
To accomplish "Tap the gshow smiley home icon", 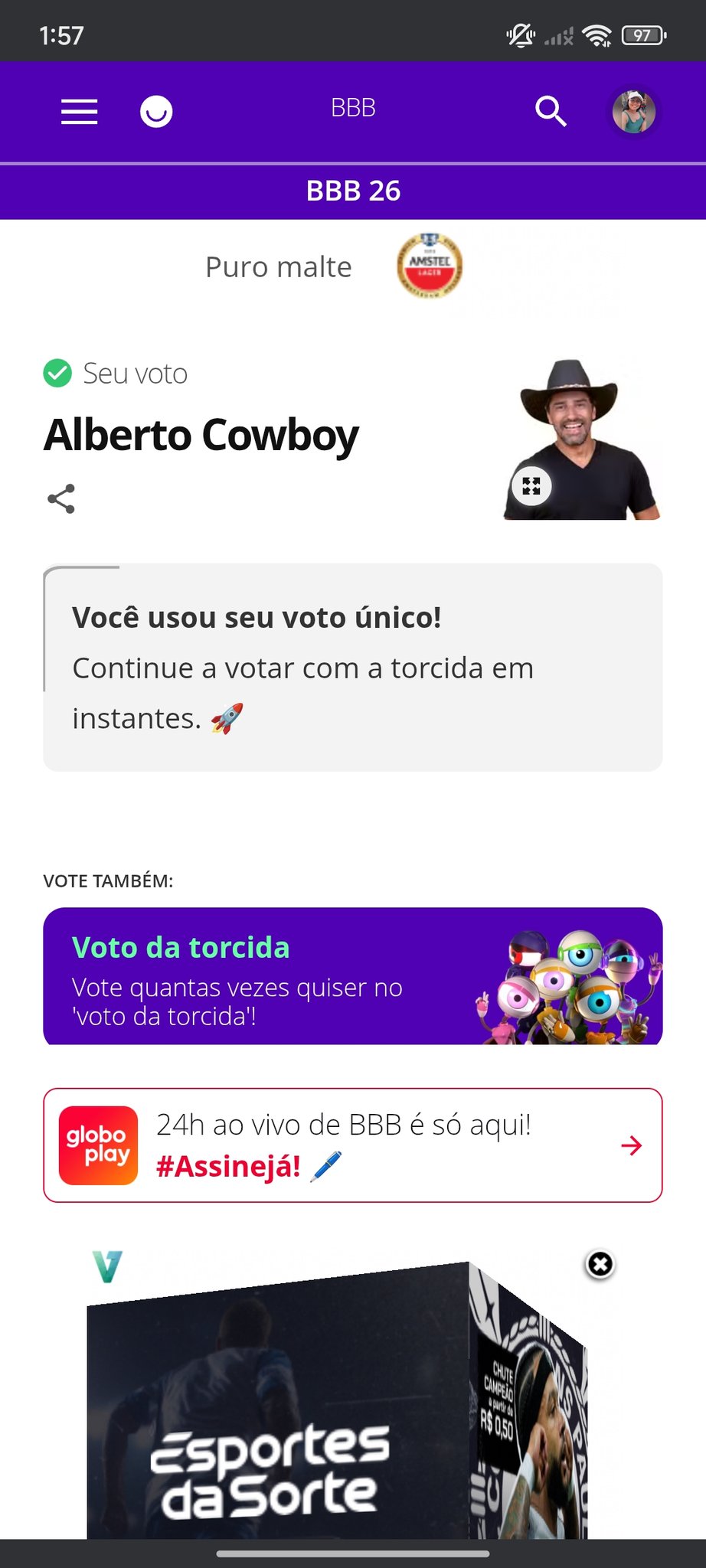I will 156,112.
